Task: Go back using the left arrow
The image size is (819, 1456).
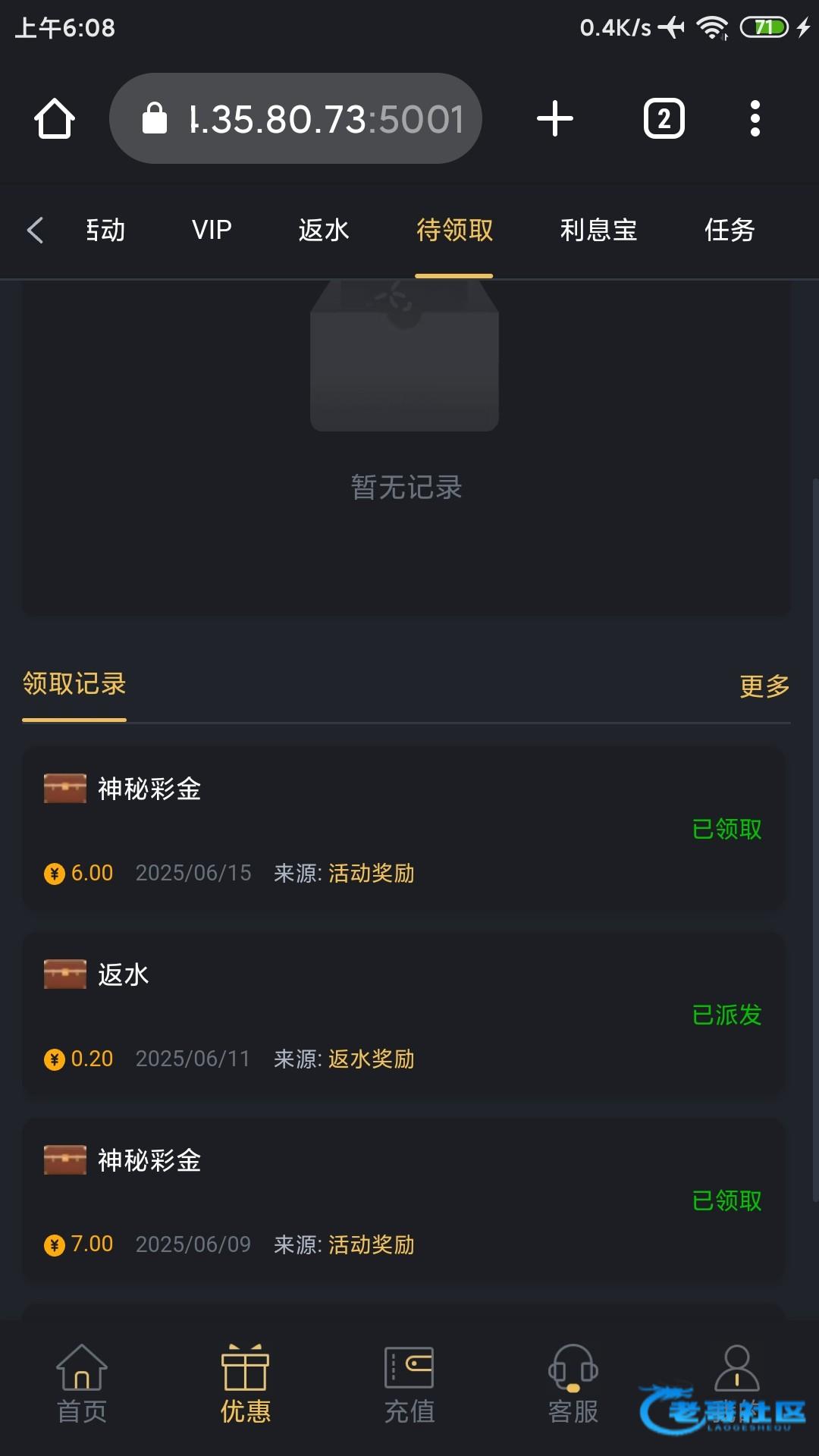Action: click(35, 230)
